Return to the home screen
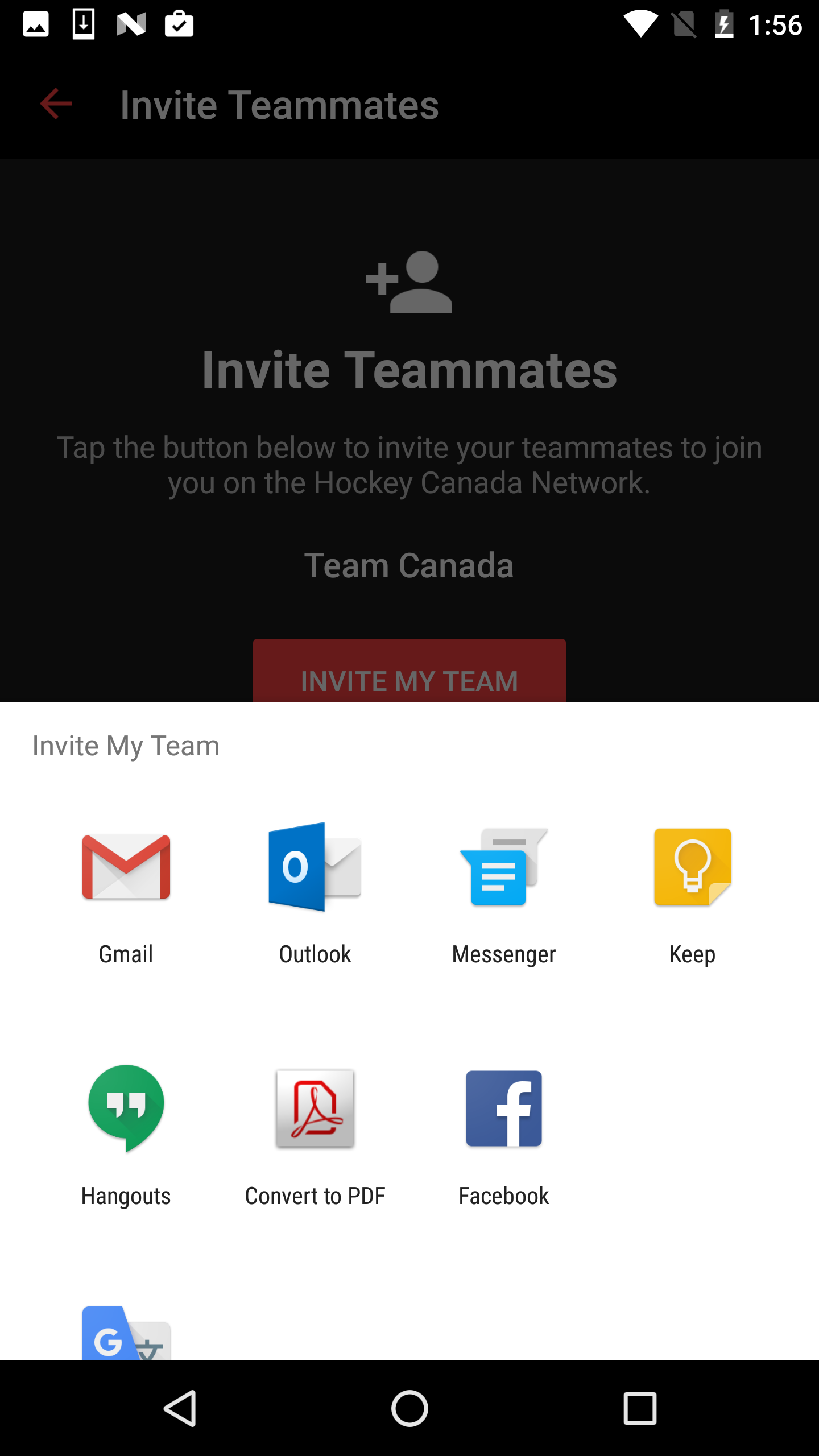Image resolution: width=819 pixels, height=1456 pixels. 409,1408
